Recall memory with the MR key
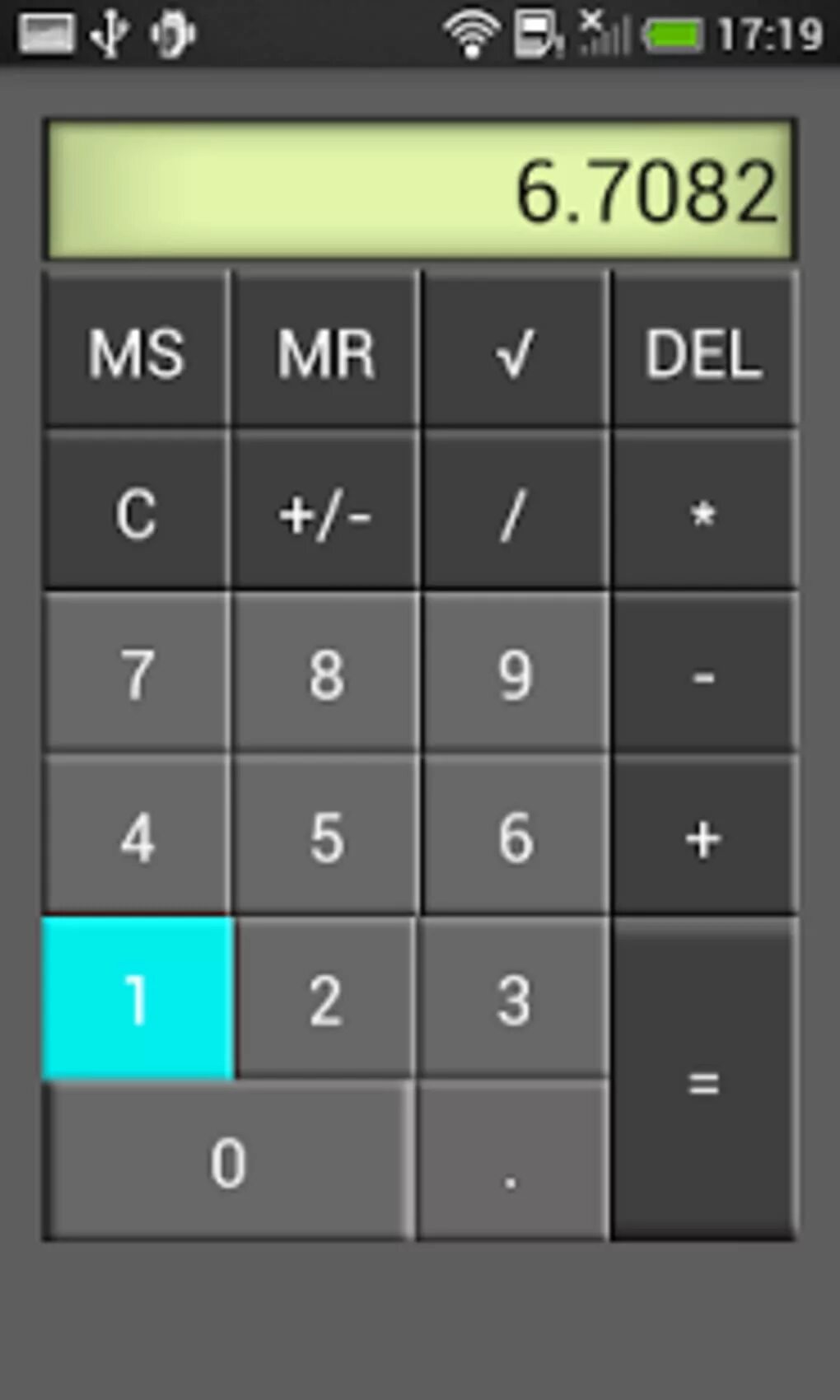 pos(325,349)
